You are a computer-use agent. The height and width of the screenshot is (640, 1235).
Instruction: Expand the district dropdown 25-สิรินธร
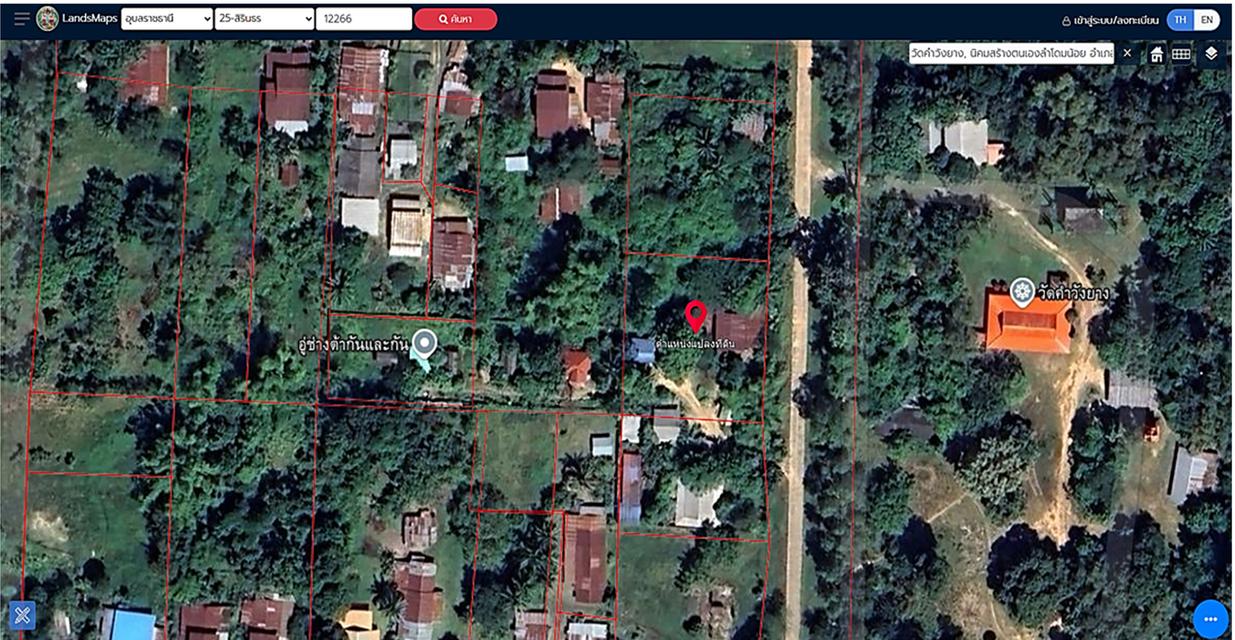click(x=264, y=19)
